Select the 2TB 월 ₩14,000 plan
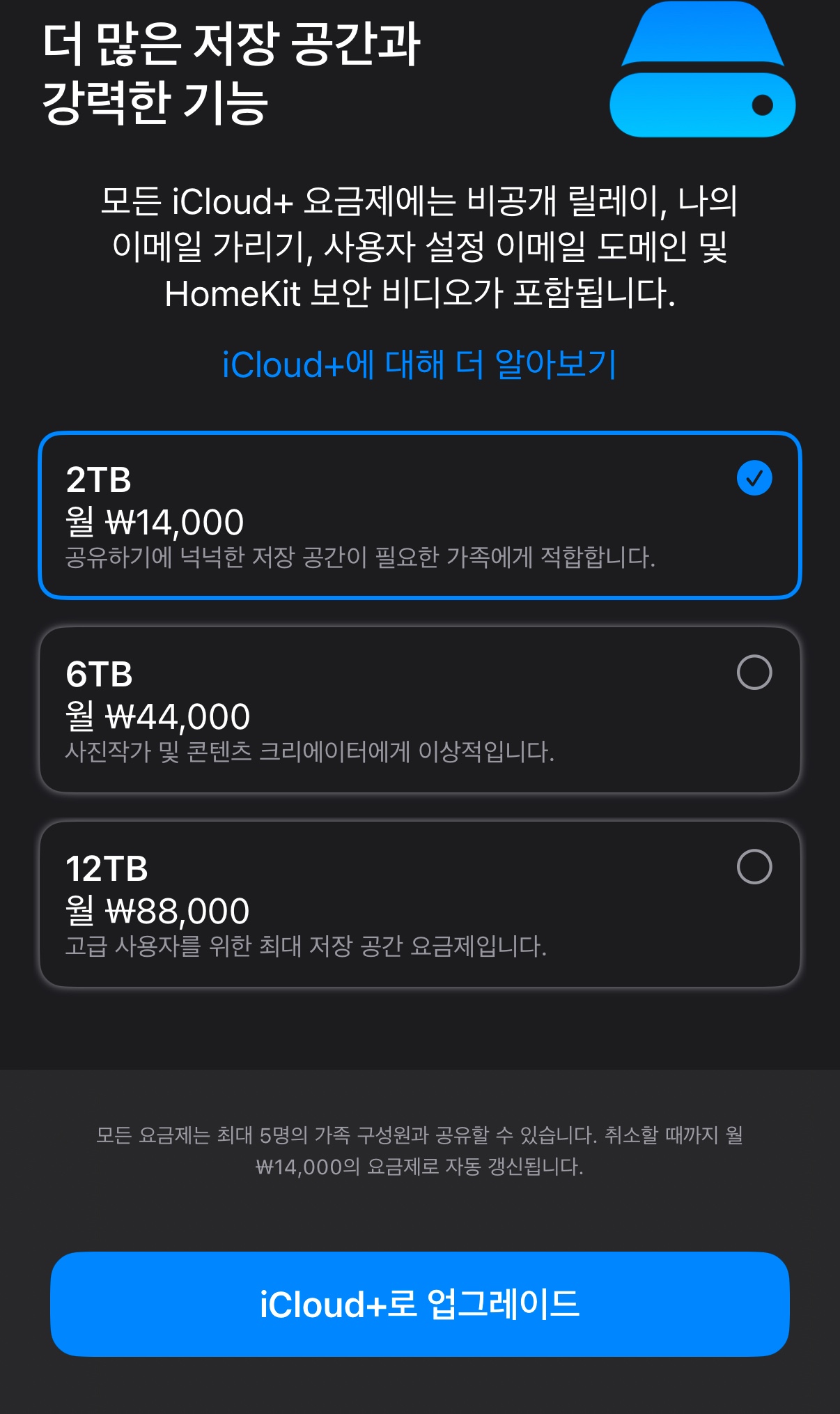This screenshot has height=1414, width=840. click(x=419, y=516)
